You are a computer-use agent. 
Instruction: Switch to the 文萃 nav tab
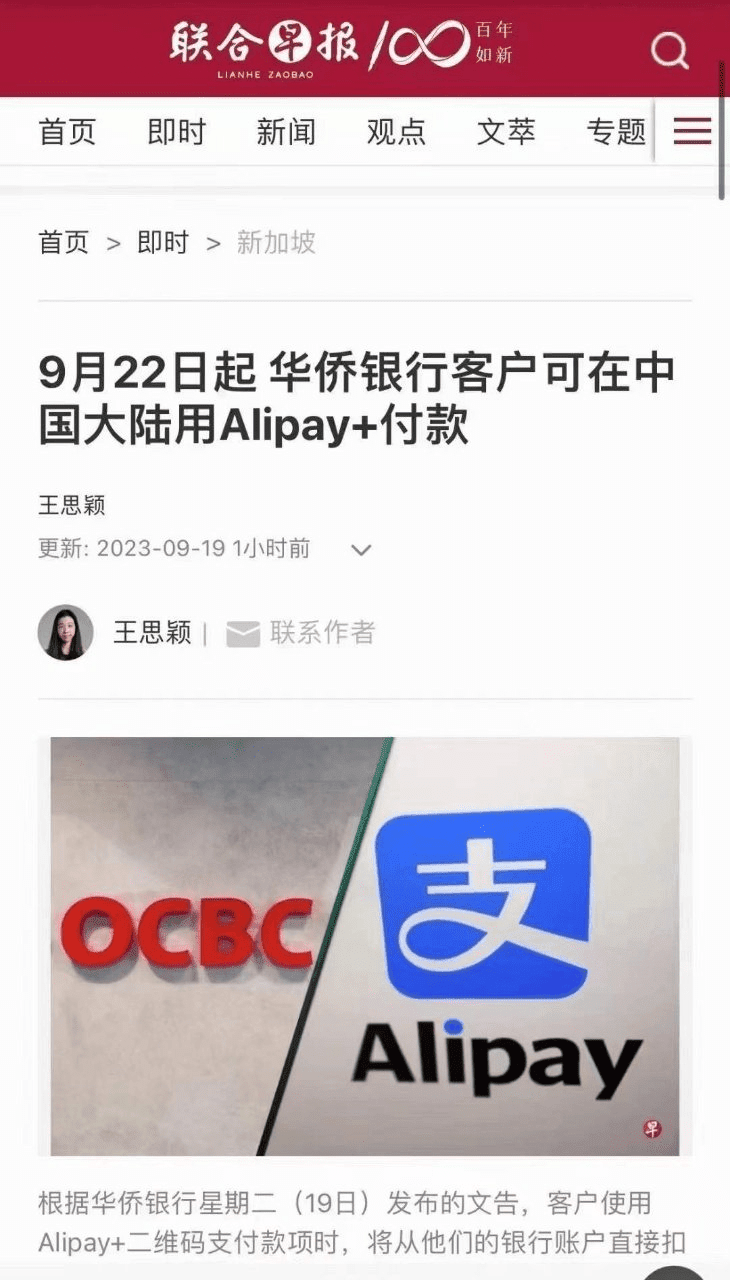tap(506, 132)
